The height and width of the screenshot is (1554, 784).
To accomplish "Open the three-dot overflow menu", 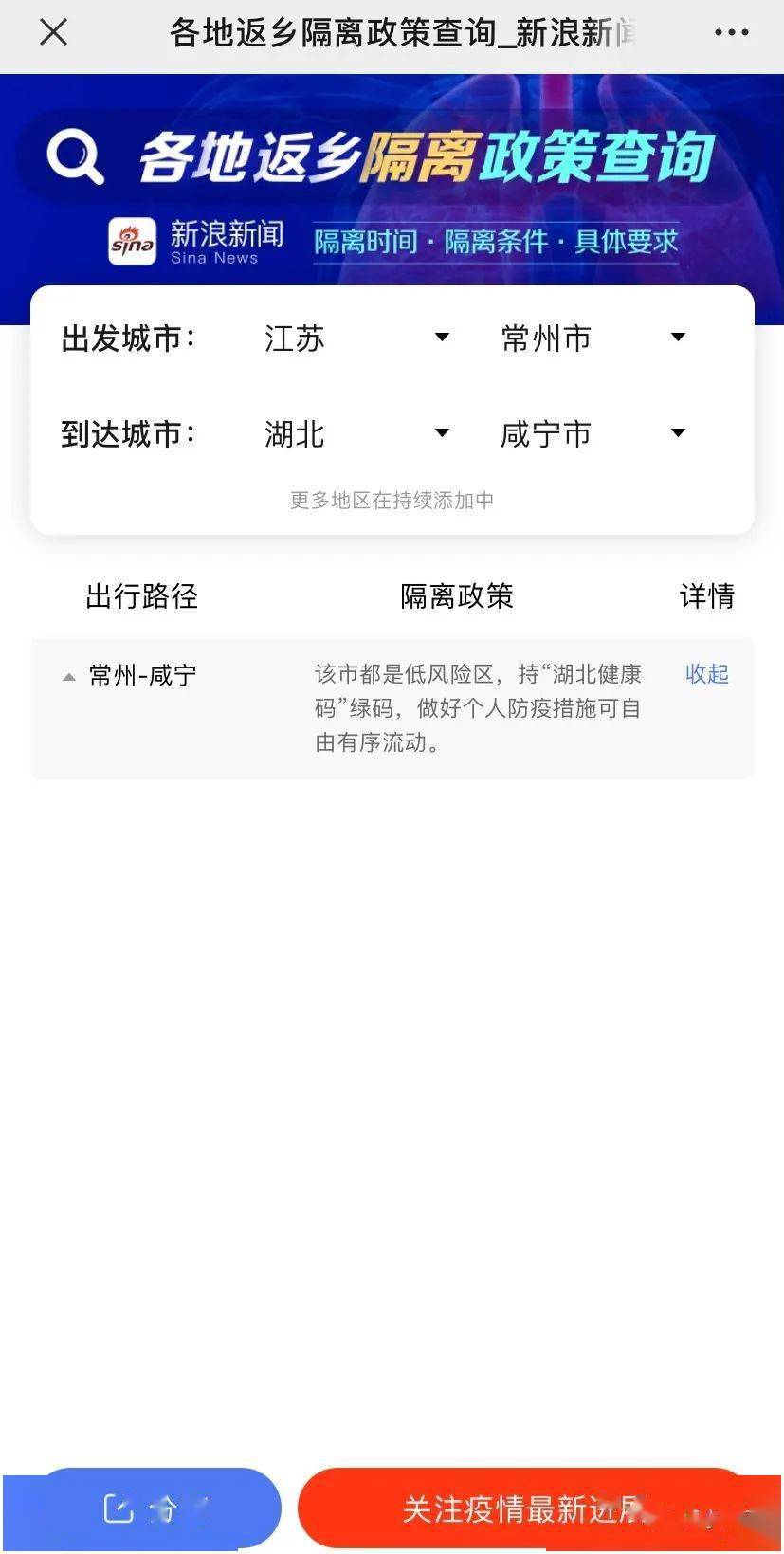I will (731, 32).
